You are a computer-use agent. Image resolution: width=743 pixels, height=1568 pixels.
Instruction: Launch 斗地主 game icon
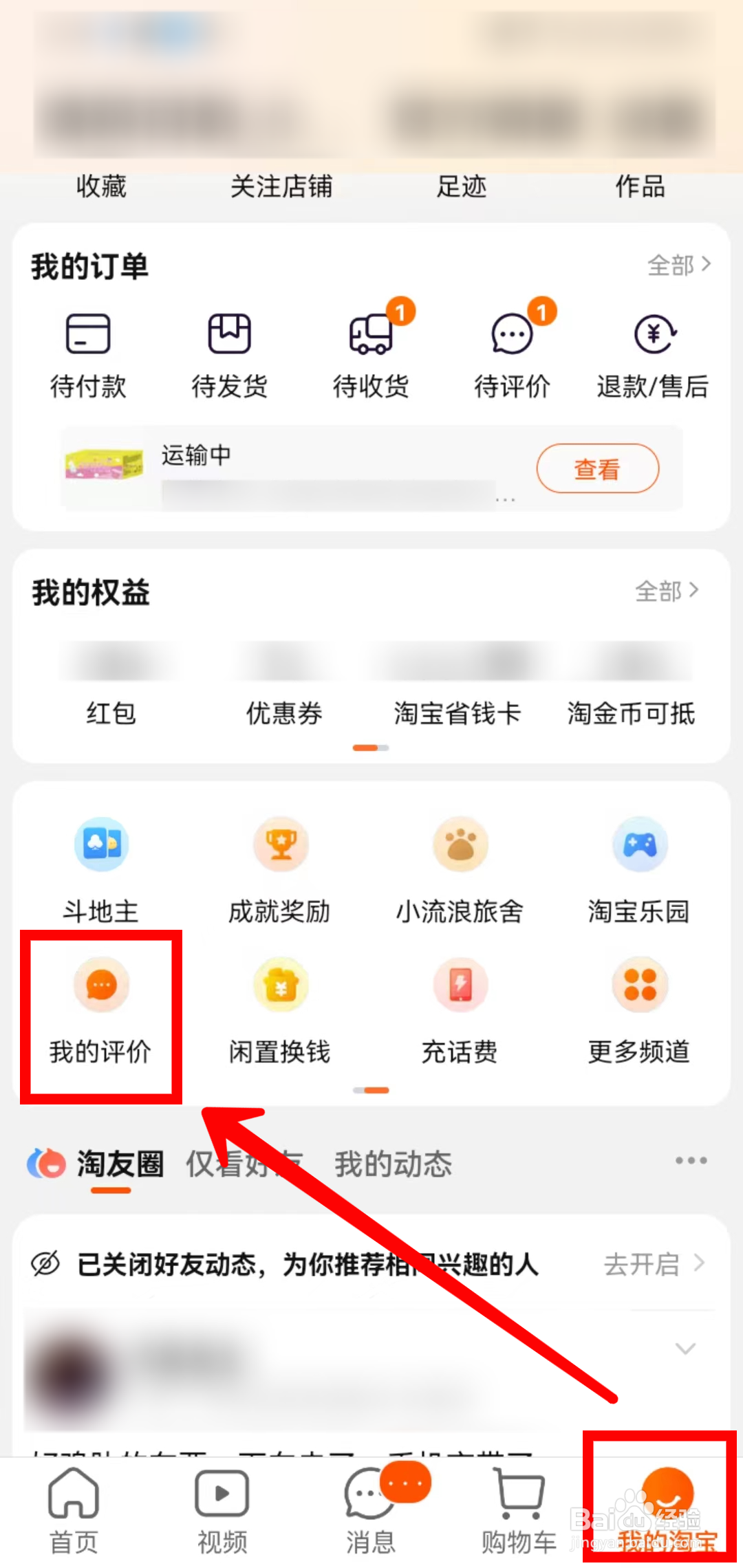coord(100,867)
